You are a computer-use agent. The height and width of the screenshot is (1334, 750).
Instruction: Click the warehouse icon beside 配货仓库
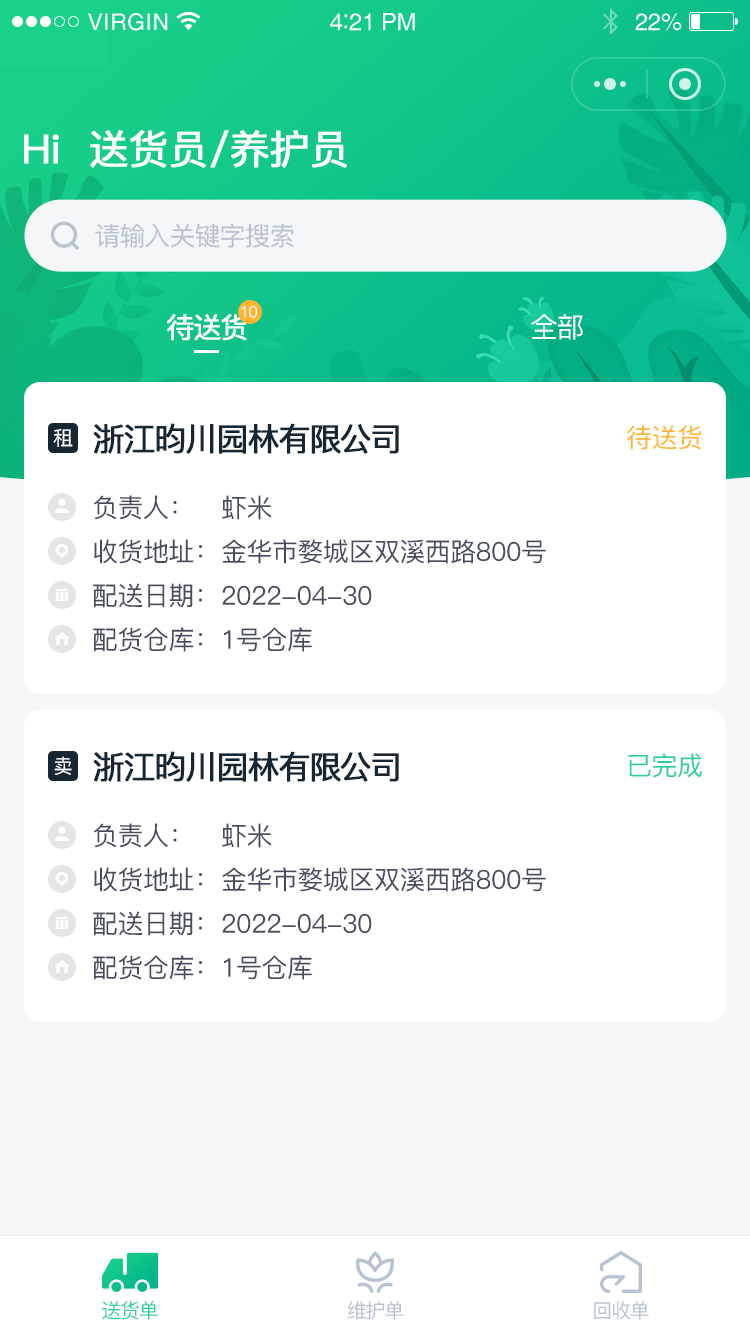coord(62,639)
